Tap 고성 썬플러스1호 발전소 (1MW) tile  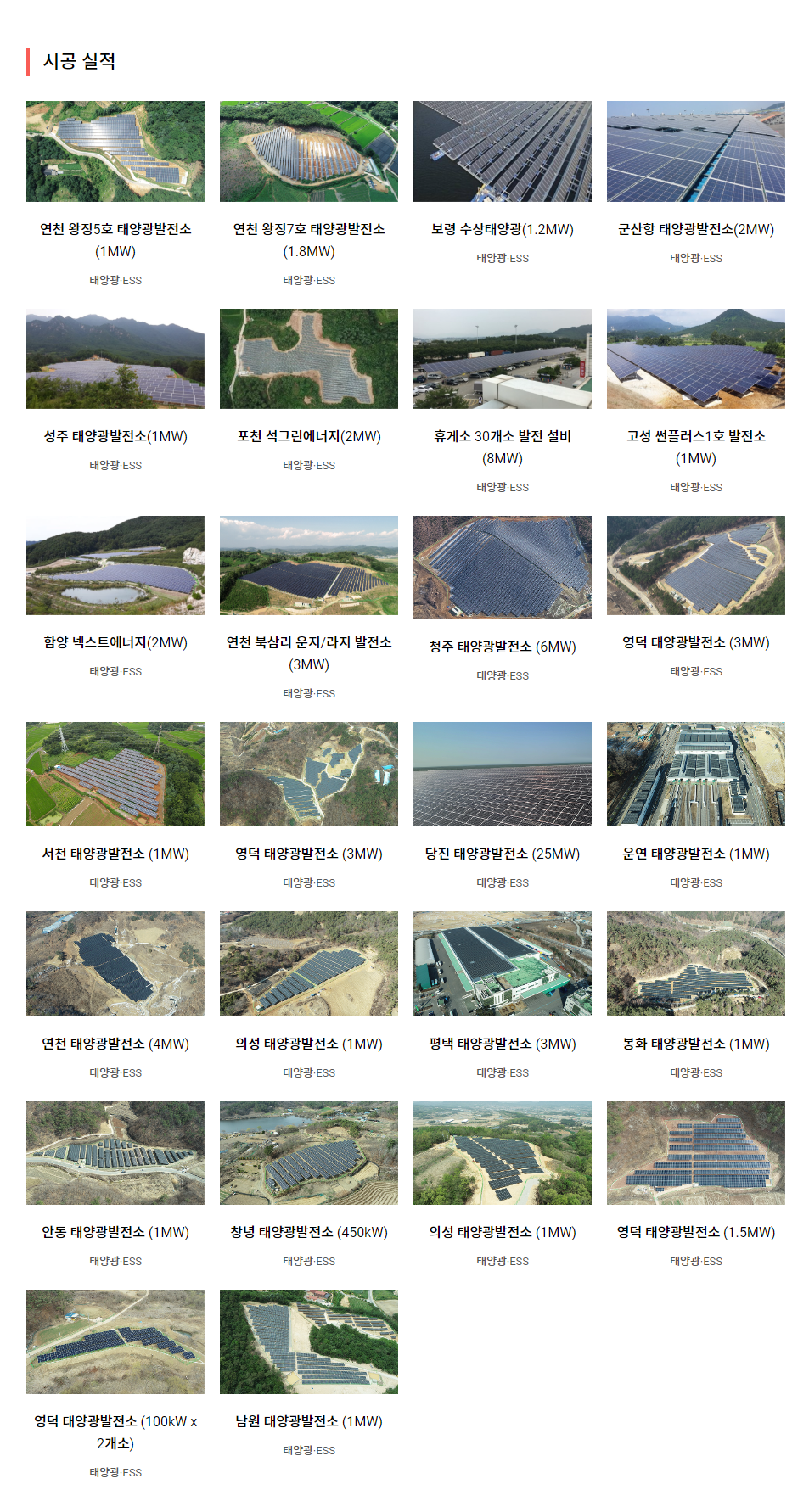[x=695, y=359]
